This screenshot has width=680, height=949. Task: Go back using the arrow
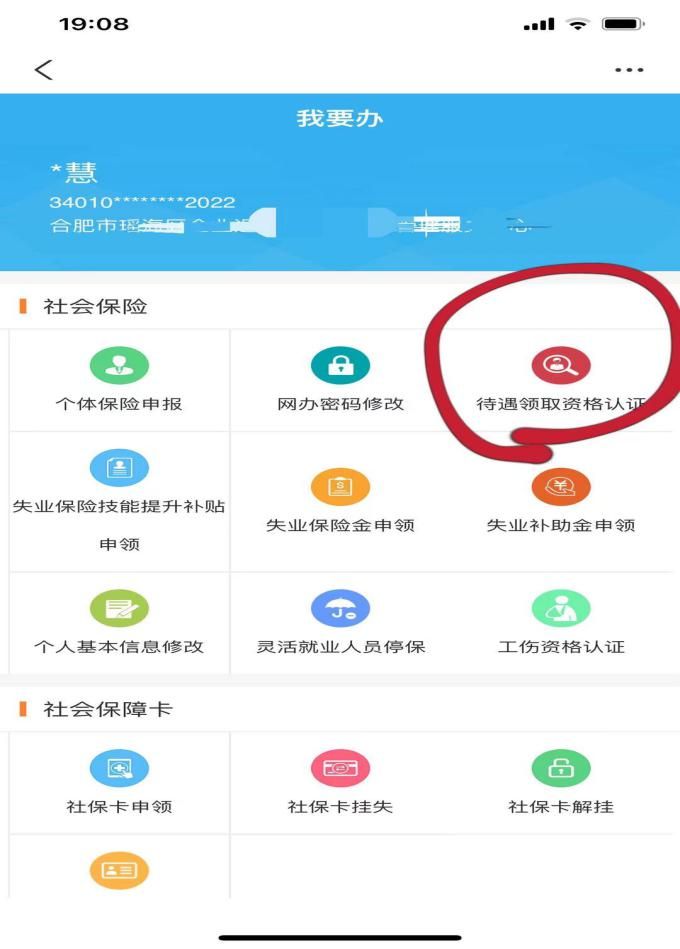point(43,69)
